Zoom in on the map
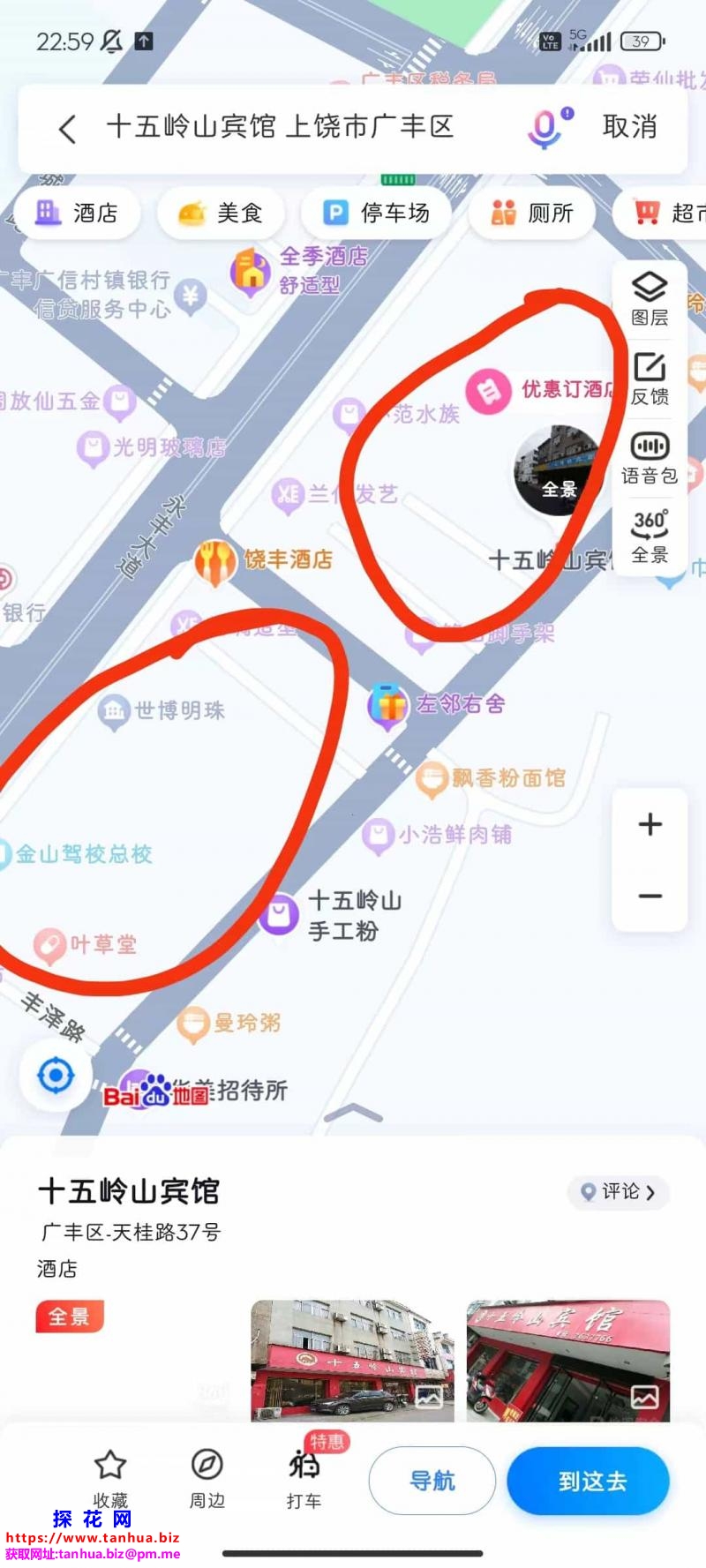Viewport: 706px width, 1568px height. tap(650, 825)
